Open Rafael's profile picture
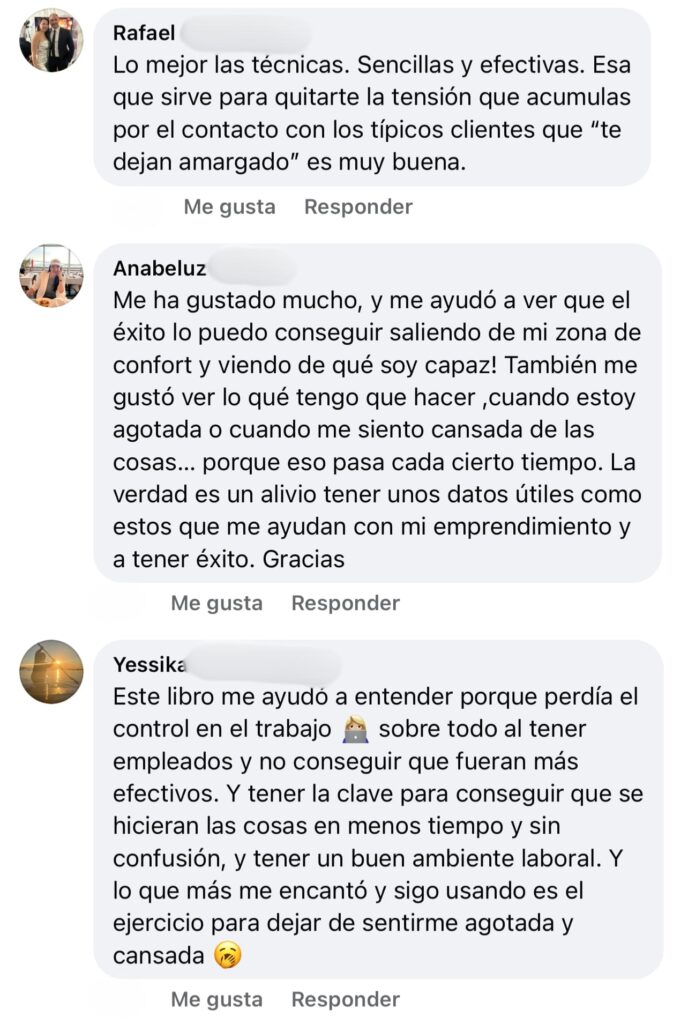688x1024 pixels. click(51, 41)
